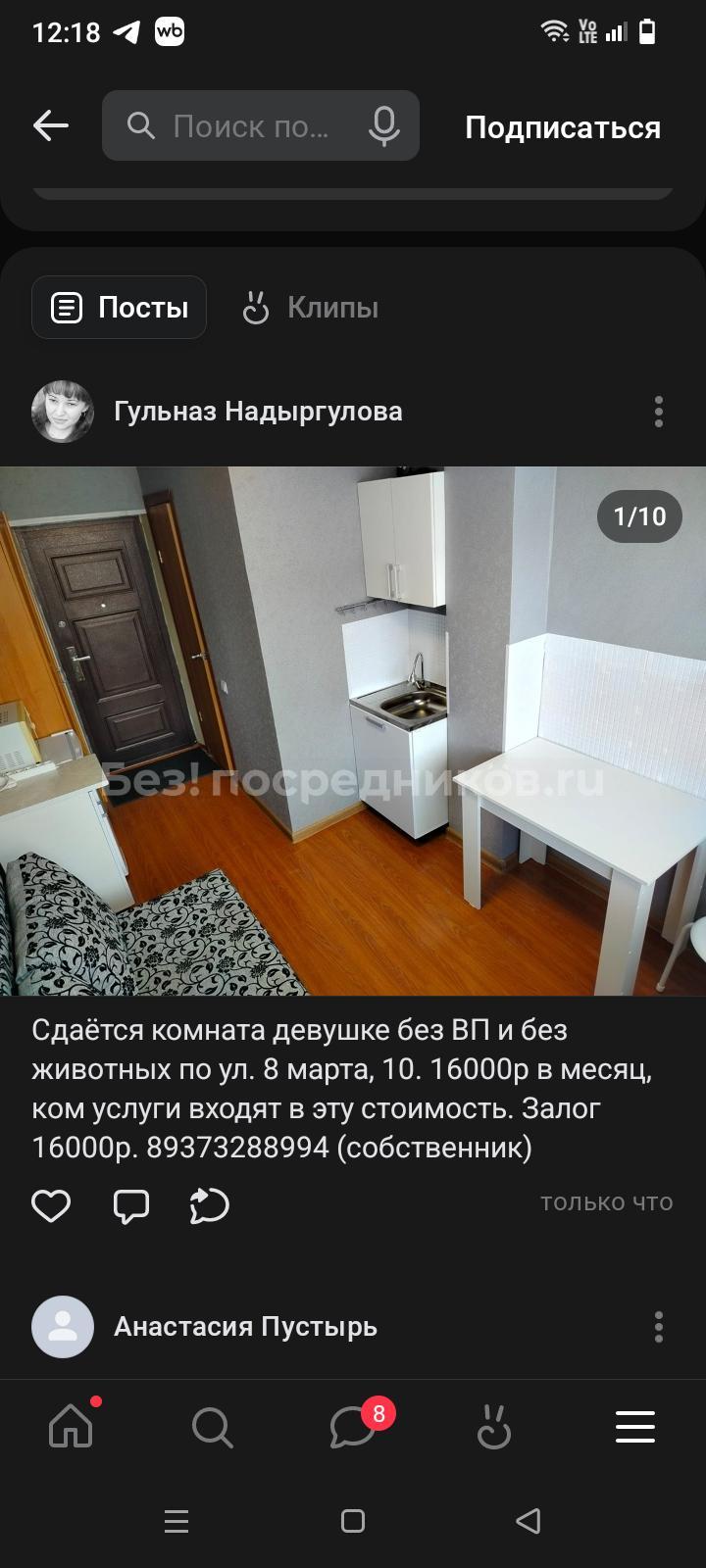The image size is (706, 1568).
Task: Tap Подписаться to subscribe
Action: [x=563, y=127]
